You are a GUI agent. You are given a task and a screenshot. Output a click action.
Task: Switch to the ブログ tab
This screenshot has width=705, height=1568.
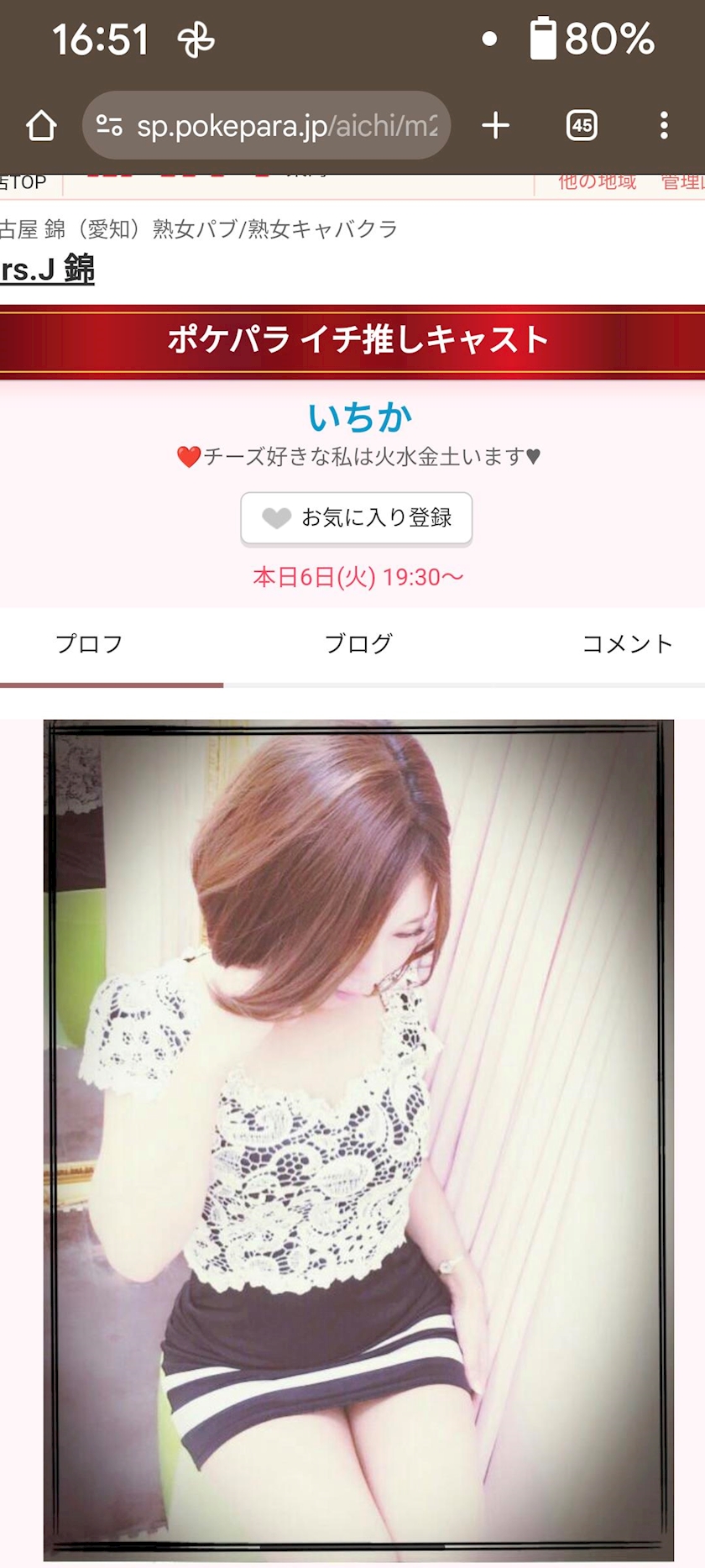pyautogui.click(x=358, y=644)
